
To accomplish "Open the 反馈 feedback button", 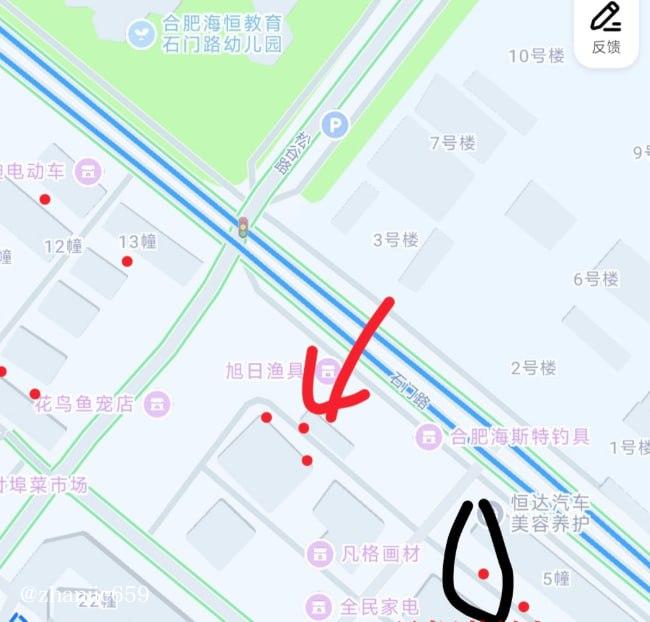I will (605, 29).
